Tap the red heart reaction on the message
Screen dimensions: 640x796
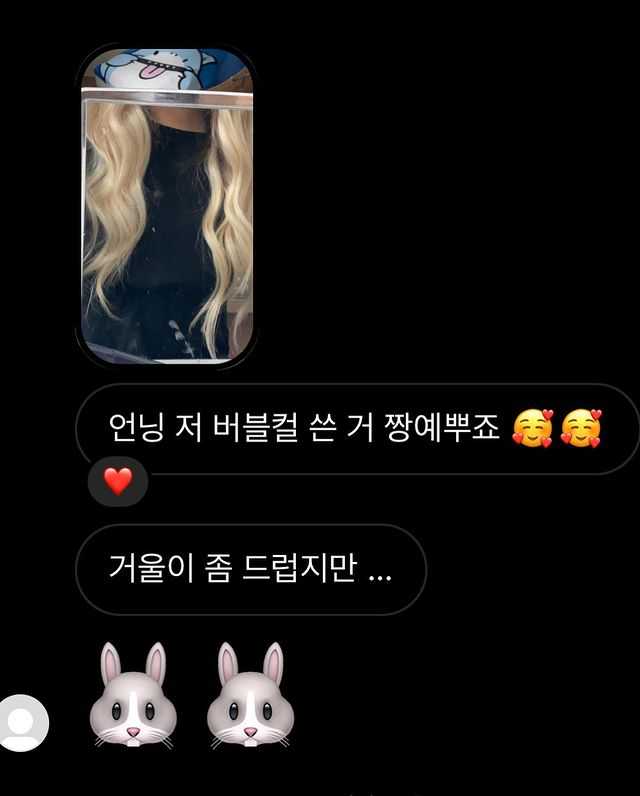click(118, 482)
